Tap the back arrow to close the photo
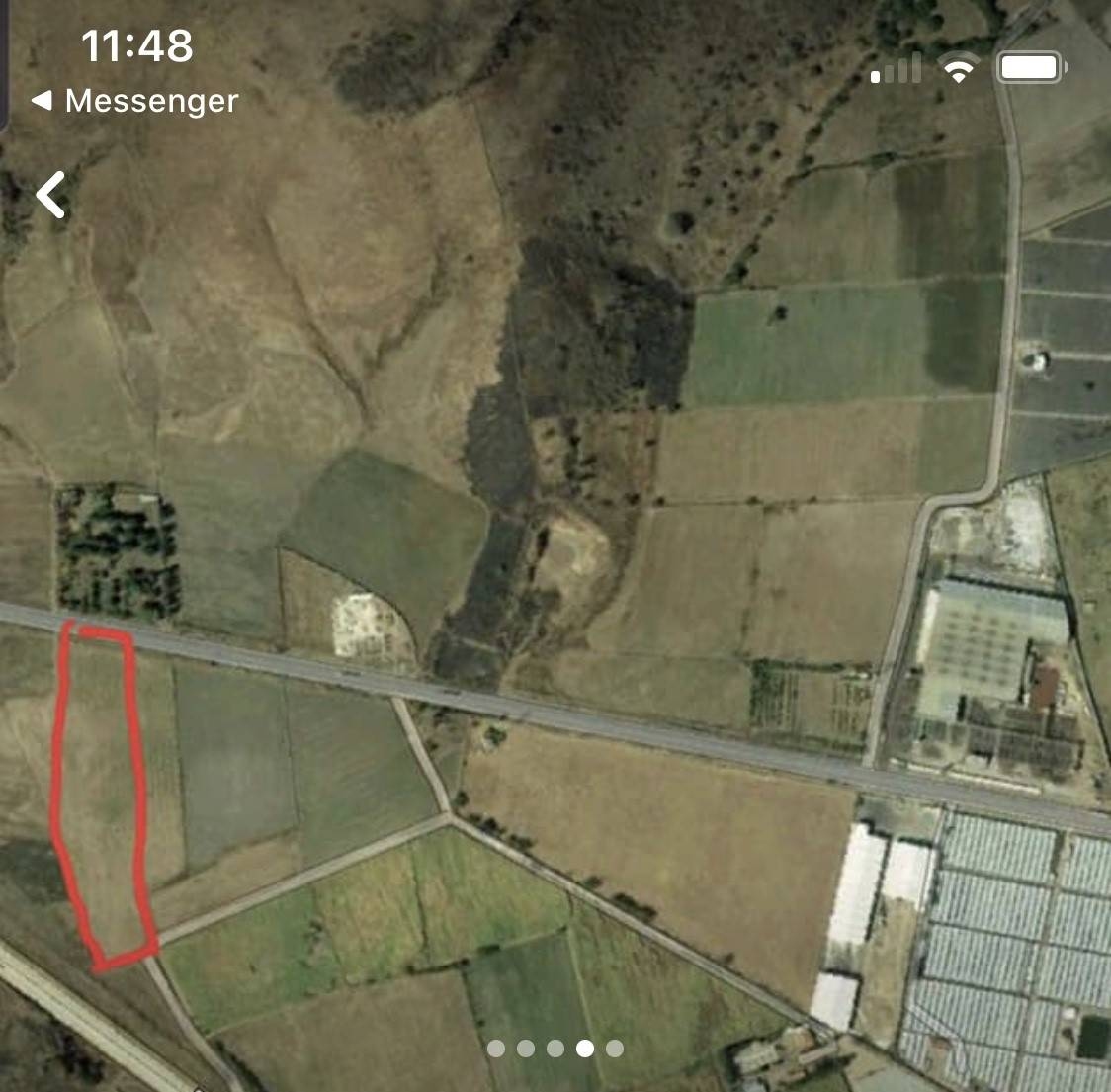The width and height of the screenshot is (1111, 1092). click(51, 195)
